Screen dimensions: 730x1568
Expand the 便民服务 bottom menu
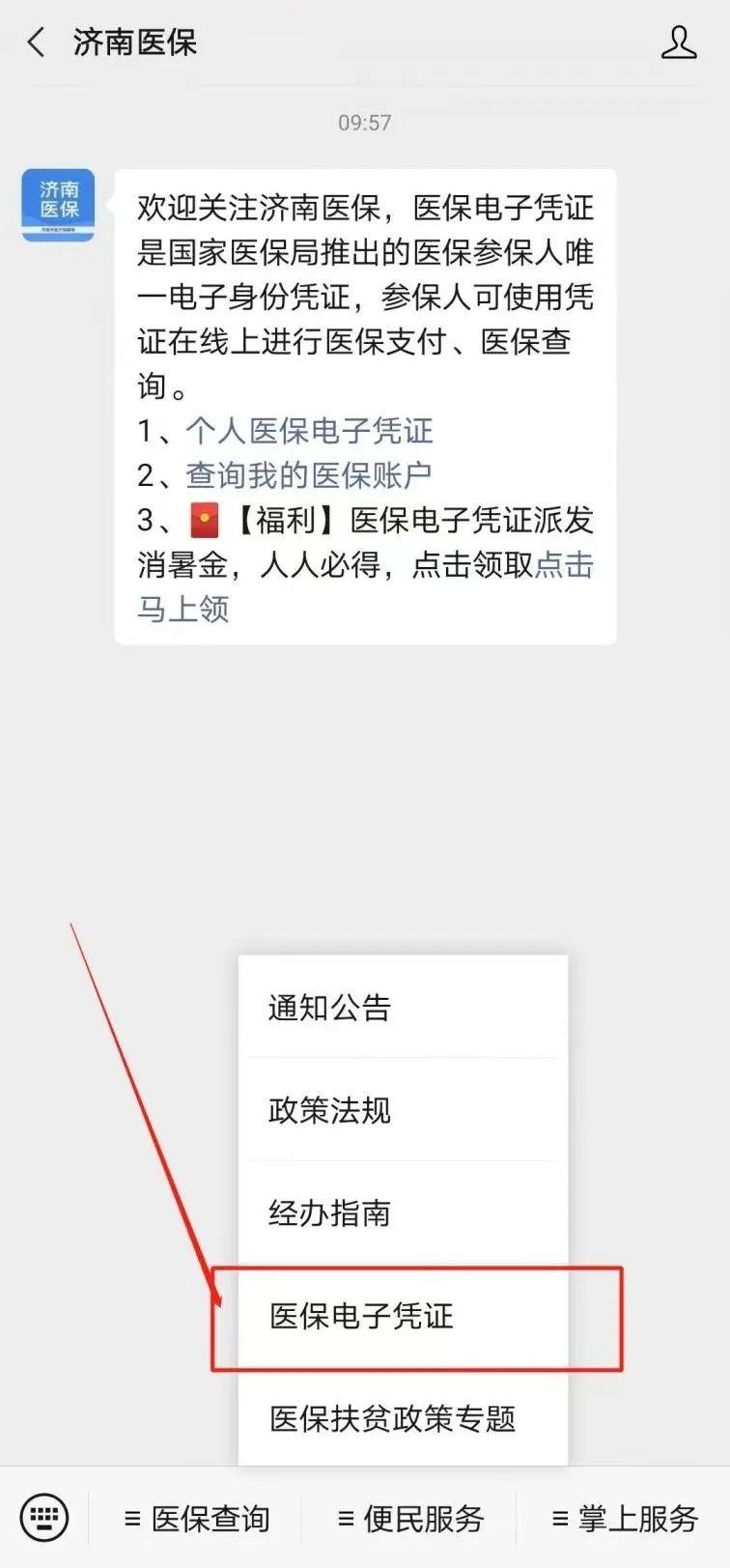coord(410,1519)
